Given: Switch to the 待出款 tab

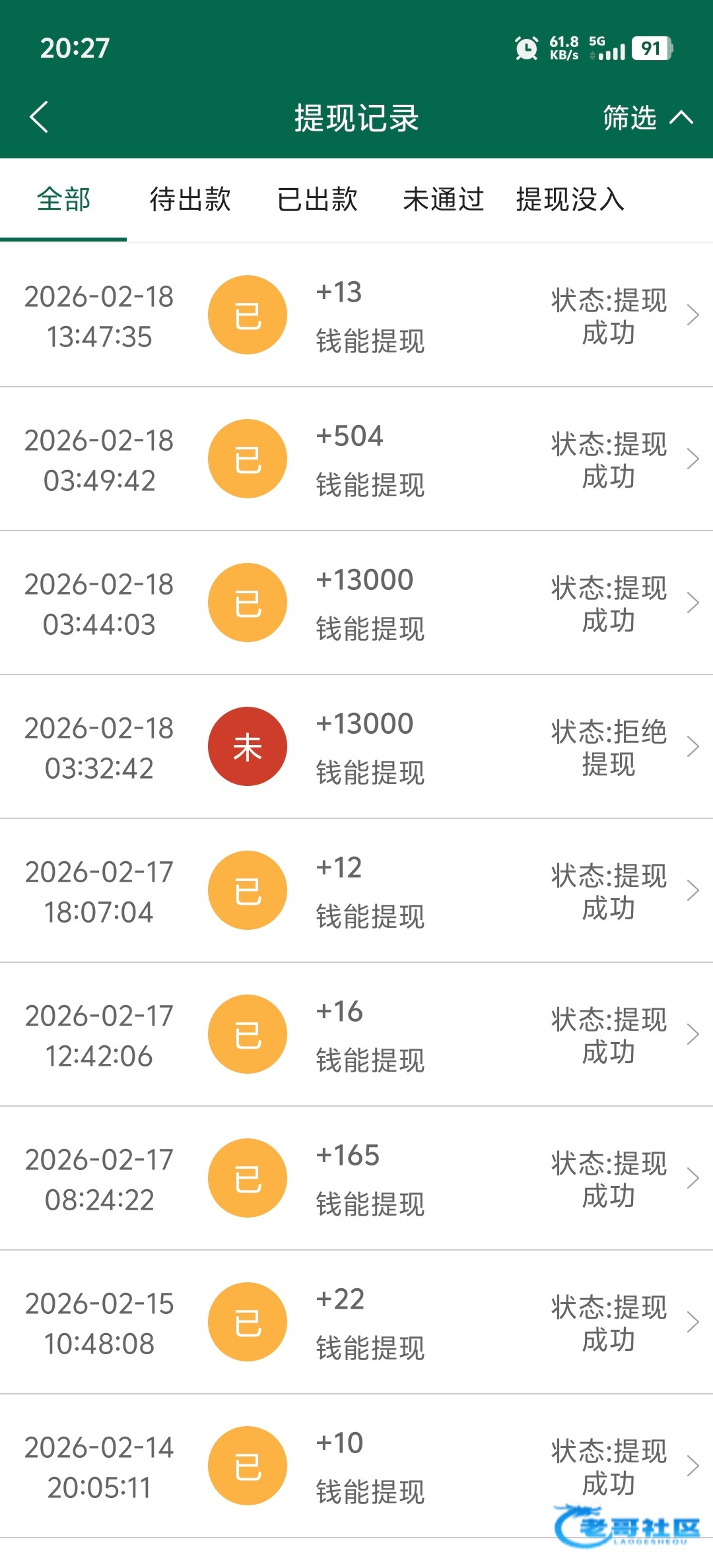Looking at the screenshot, I should click(x=190, y=199).
